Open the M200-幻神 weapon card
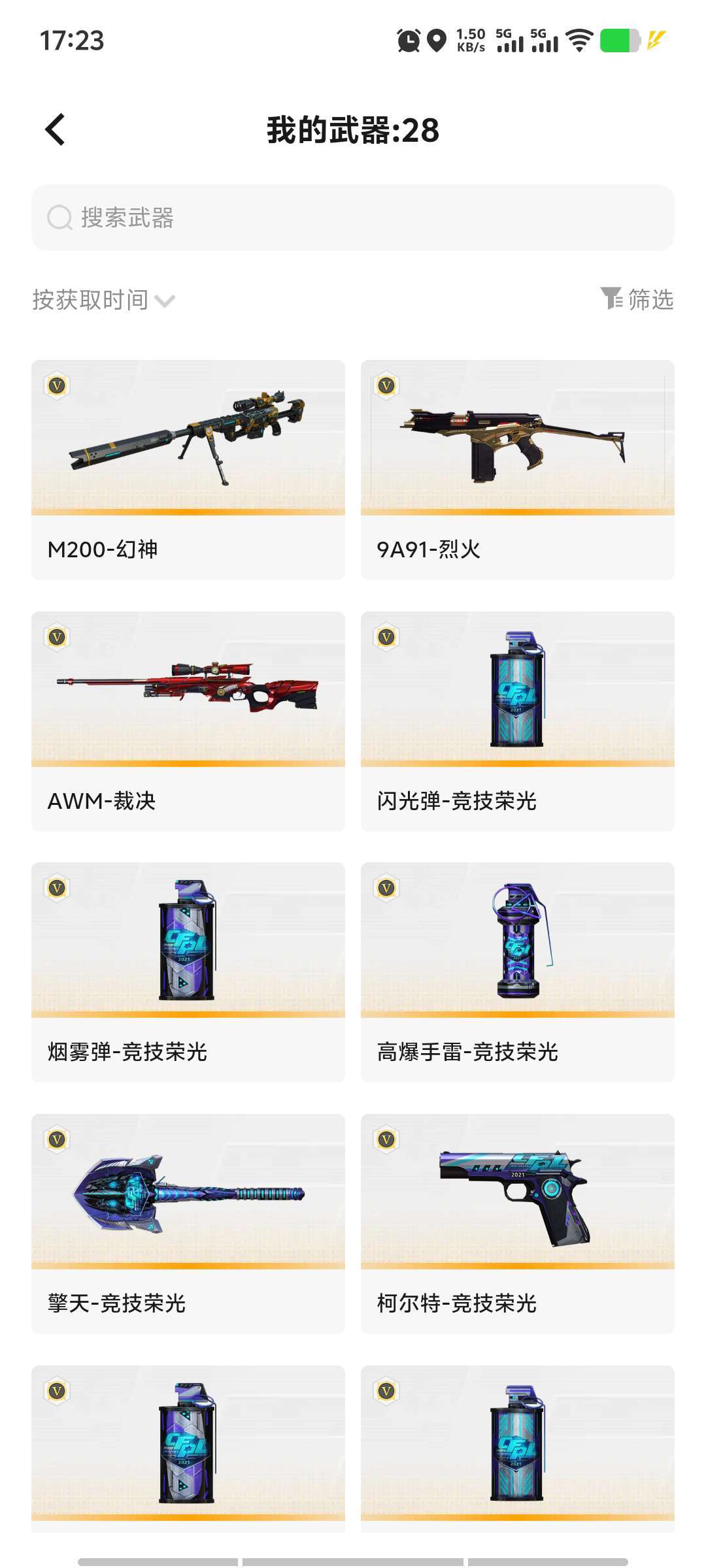The width and height of the screenshot is (706, 1568). point(188,470)
